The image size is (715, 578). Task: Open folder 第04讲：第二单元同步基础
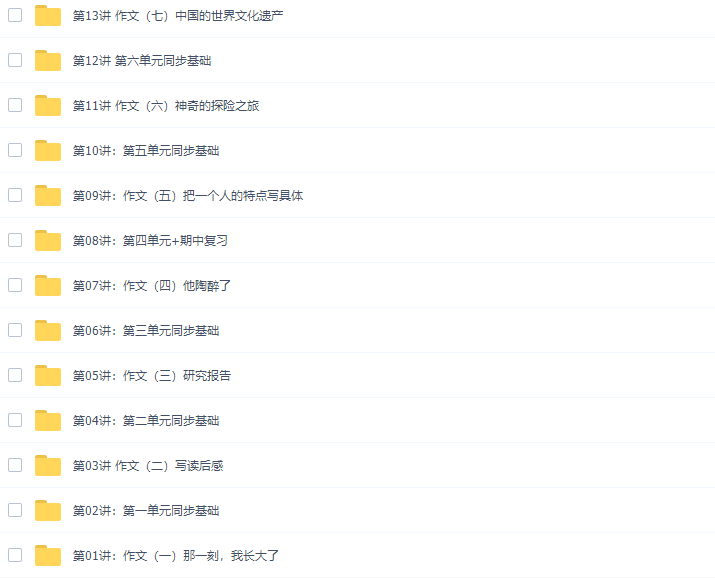[146, 421]
